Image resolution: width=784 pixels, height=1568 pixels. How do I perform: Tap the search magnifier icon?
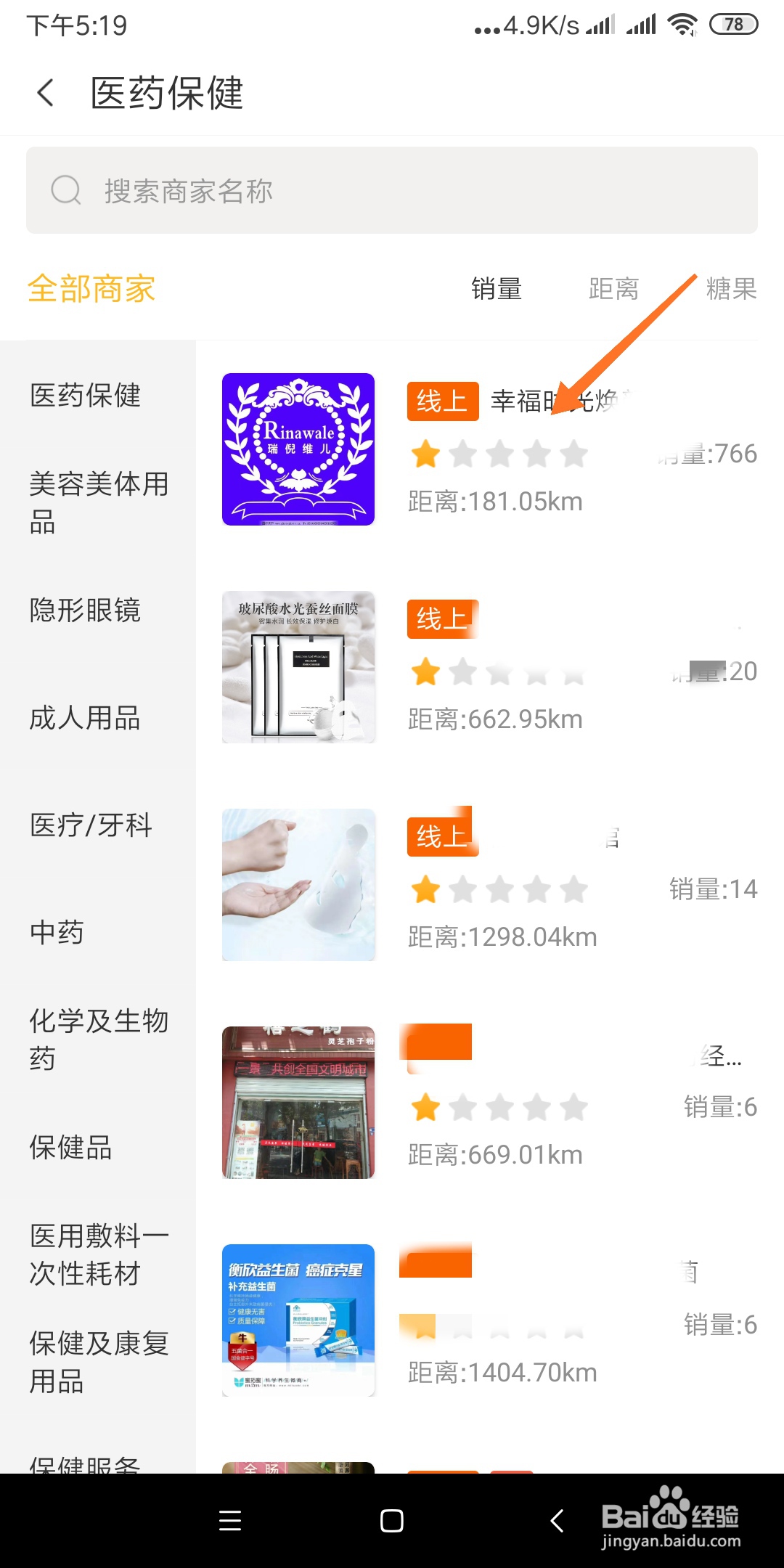pos(66,190)
